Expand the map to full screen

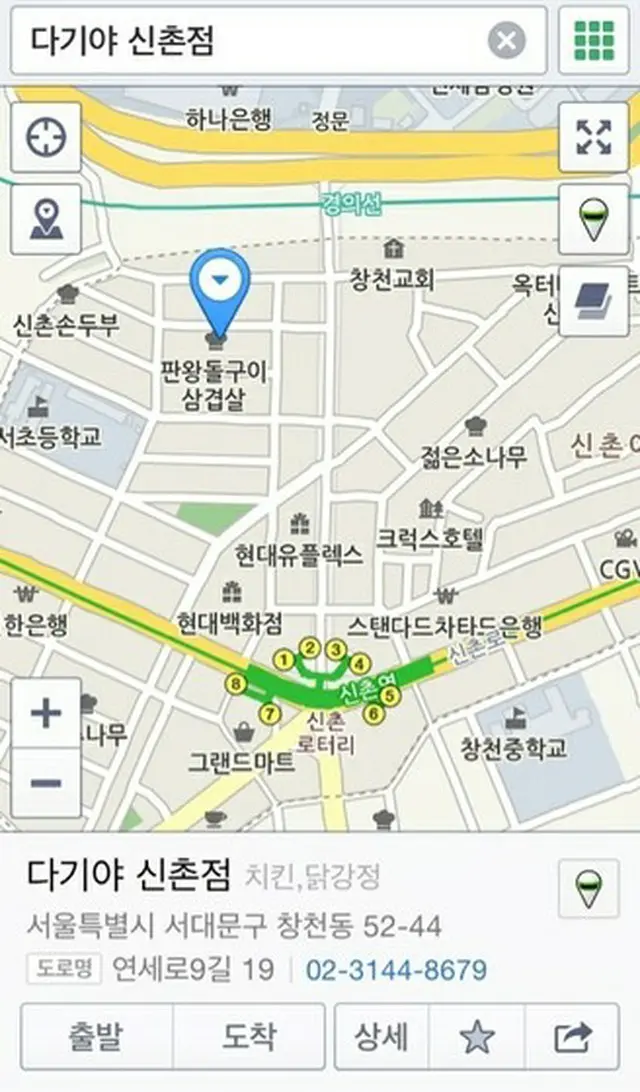(x=593, y=137)
